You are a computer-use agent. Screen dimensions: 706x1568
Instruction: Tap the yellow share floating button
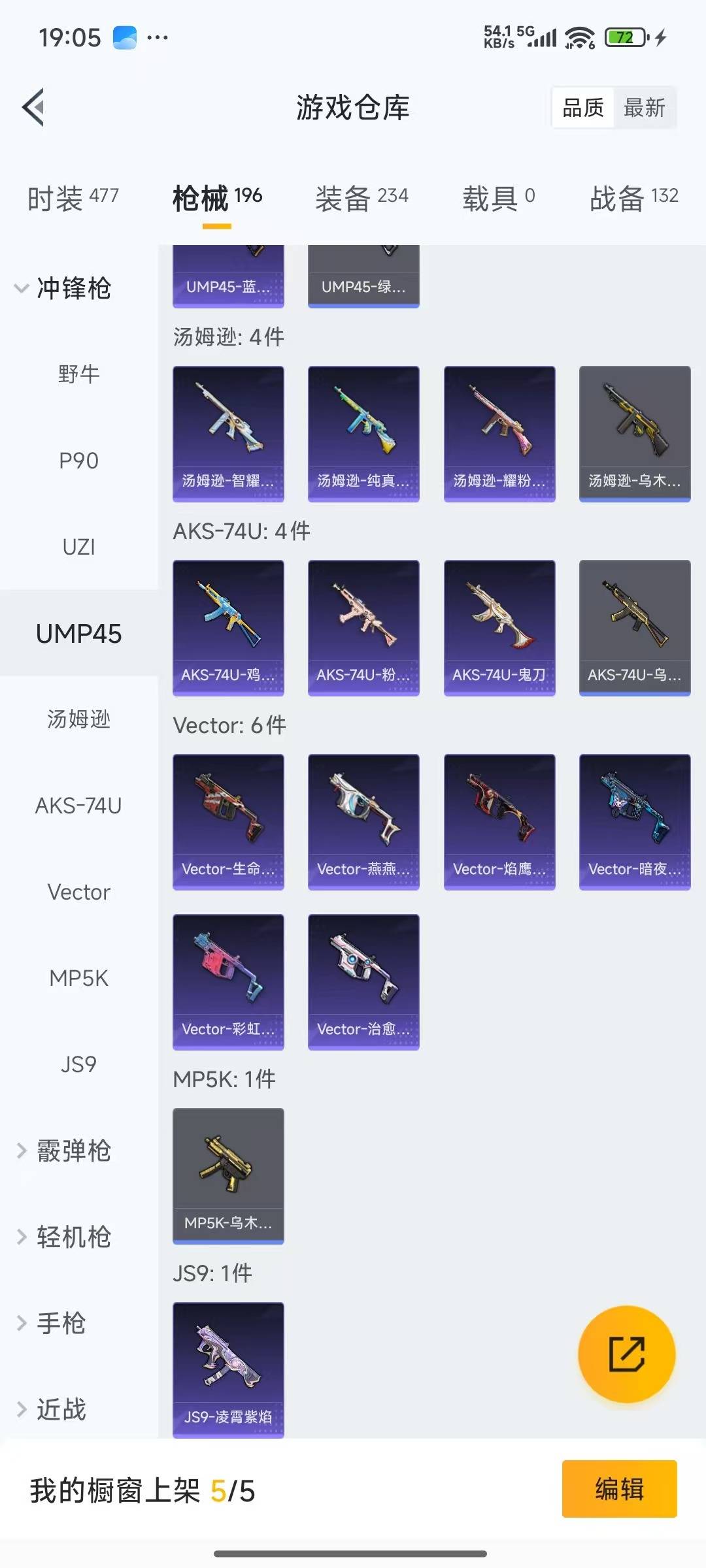626,1354
